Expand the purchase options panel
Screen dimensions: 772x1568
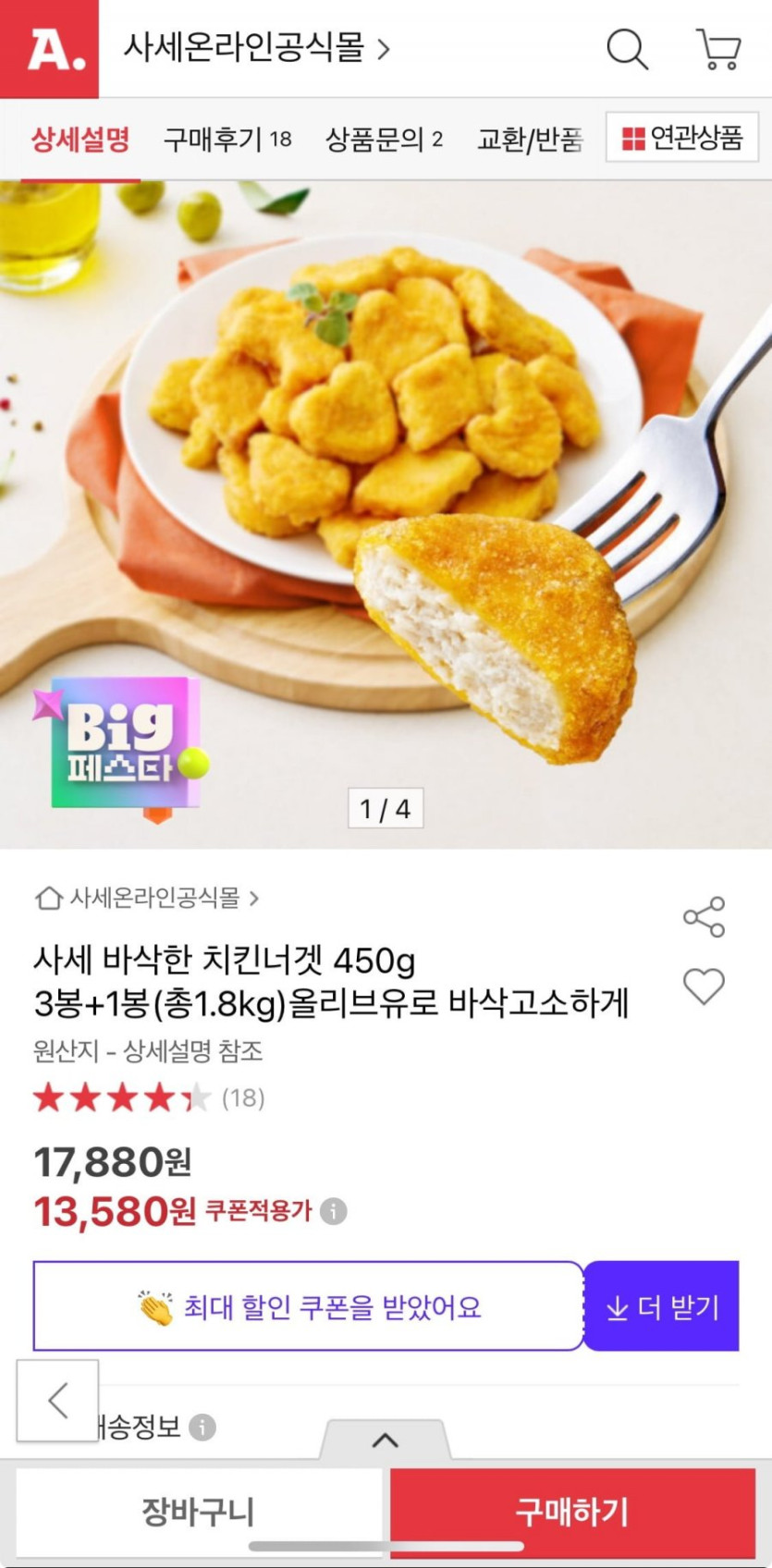pyautogui.click(x=386, y=1439)
